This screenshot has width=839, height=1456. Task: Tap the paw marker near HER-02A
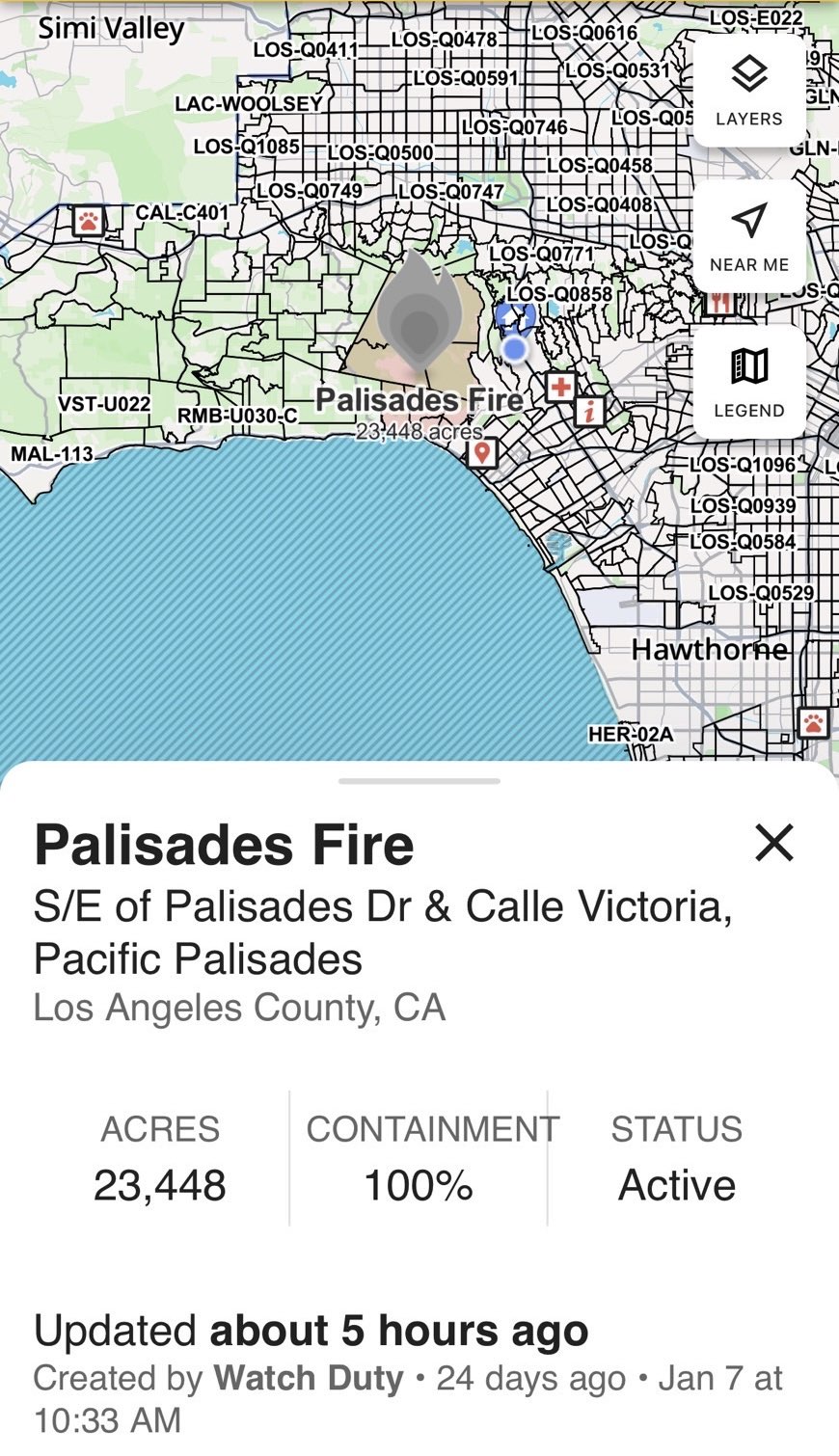tap(813, 722)
